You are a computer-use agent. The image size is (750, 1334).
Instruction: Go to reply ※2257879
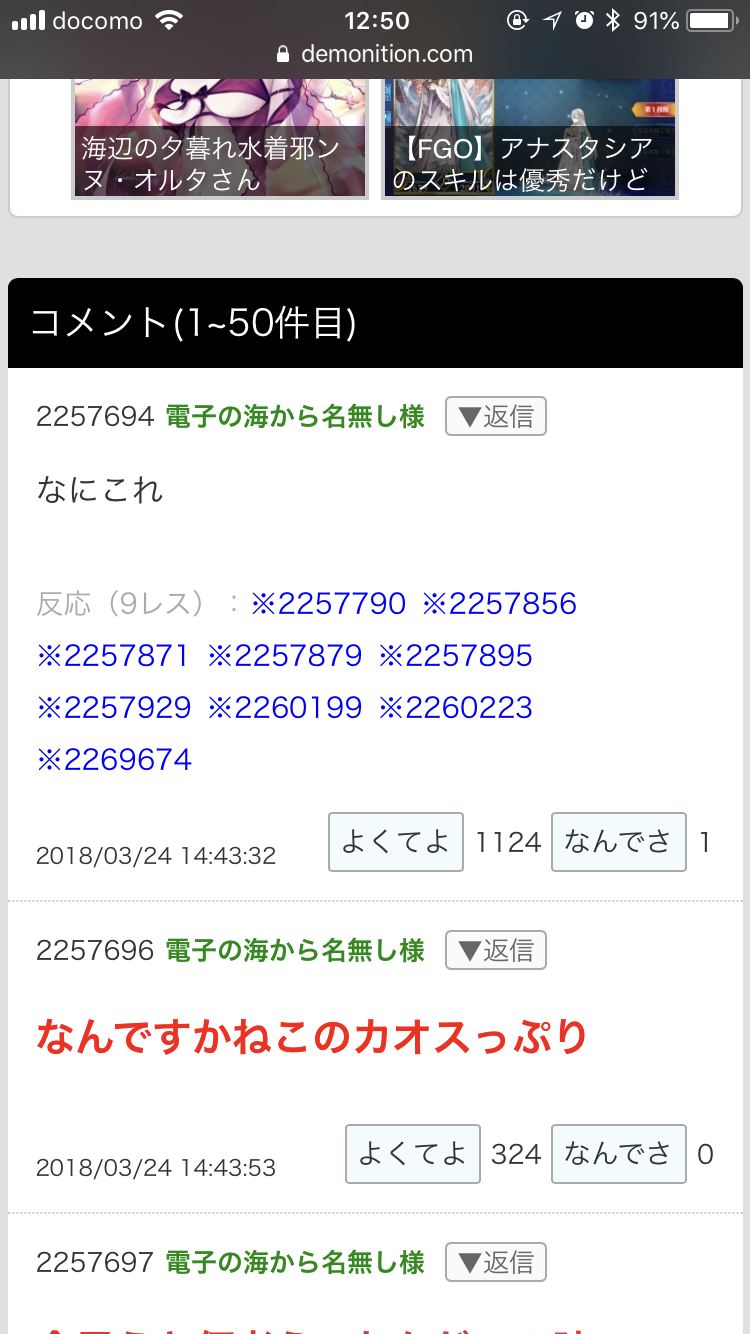(x=285, y=656)
